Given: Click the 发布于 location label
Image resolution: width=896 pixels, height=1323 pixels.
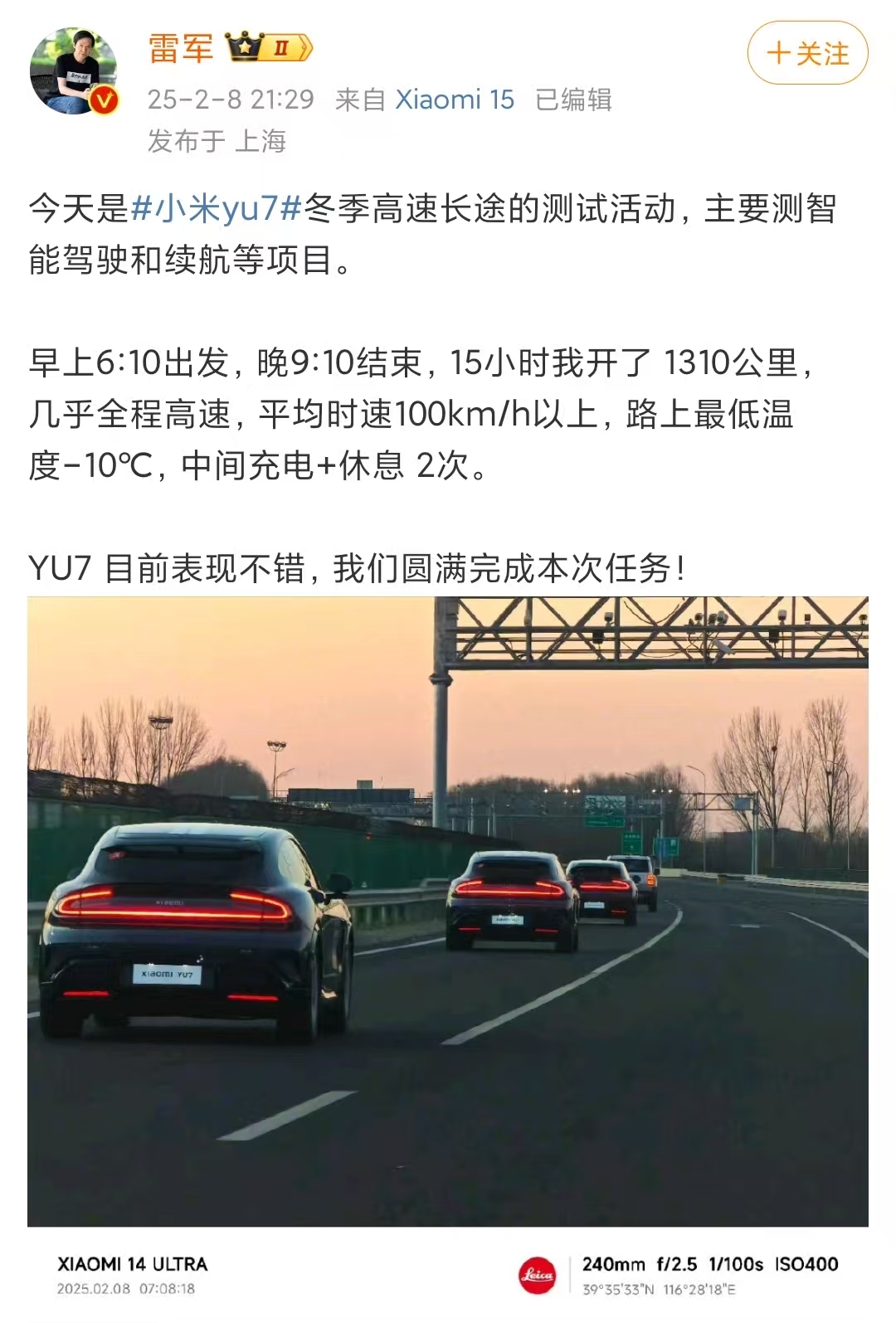Looking at the screenshot, I should pyautogui.click(x=184, y=137).
